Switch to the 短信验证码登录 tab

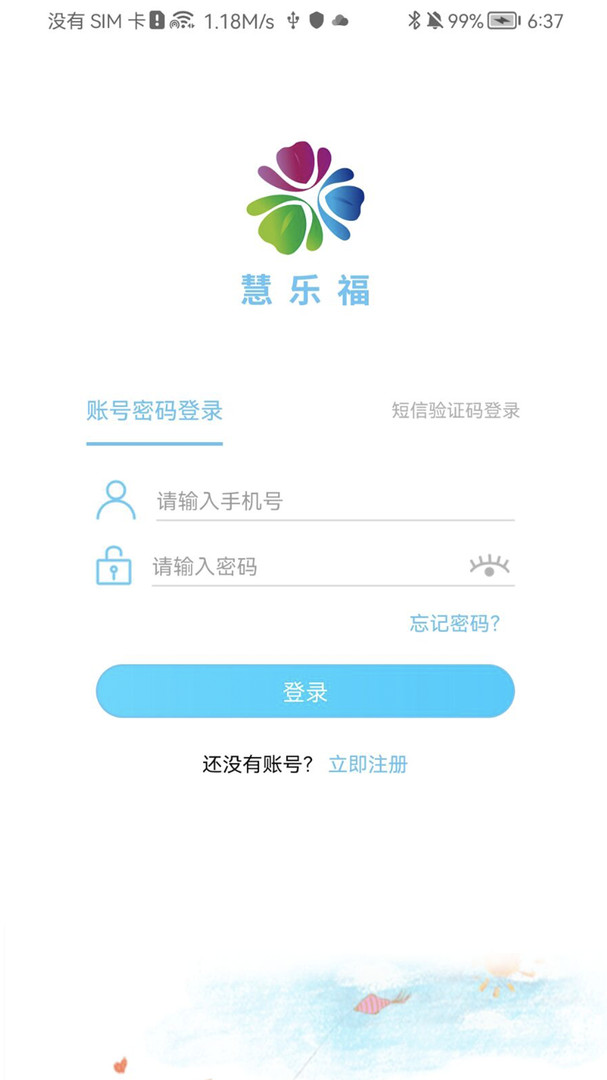pos(455,411)
